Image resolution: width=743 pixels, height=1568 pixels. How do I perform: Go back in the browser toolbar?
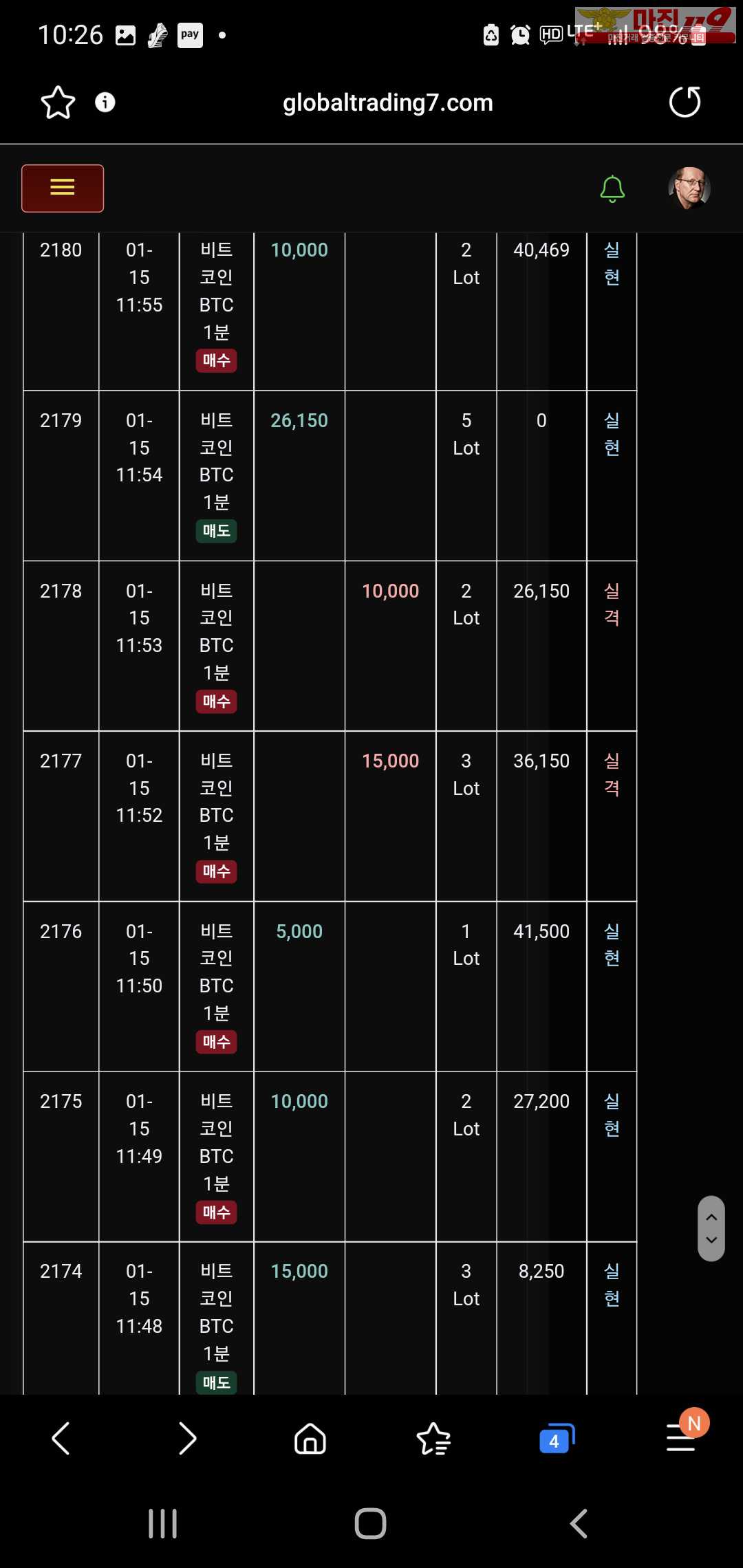(61, 1439)
